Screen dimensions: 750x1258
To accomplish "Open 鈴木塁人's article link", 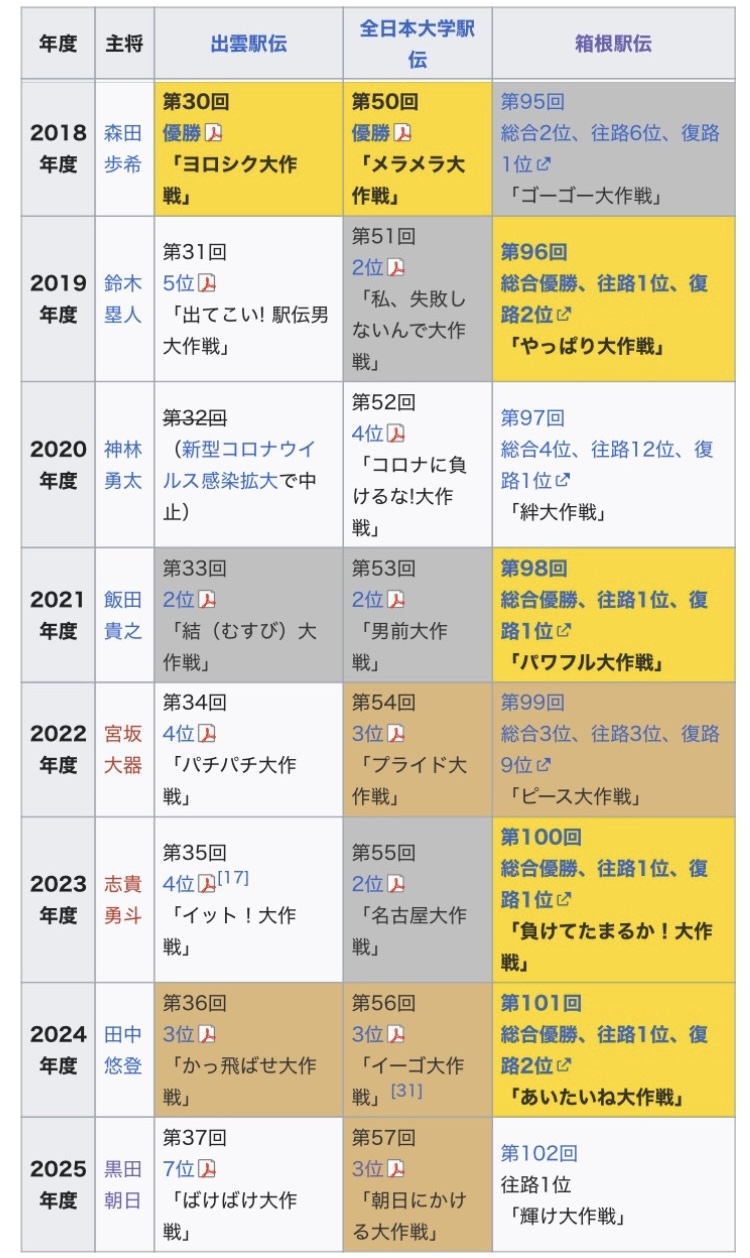I will pyautogui.click(x=123, y=298).
